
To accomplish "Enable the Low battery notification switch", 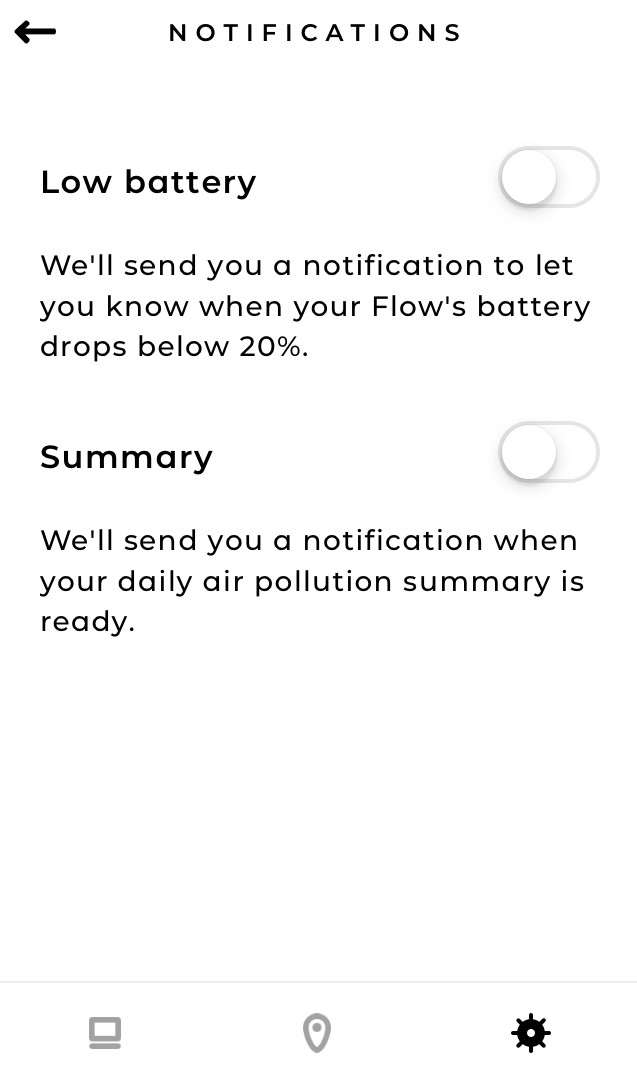I will (548, 178).
